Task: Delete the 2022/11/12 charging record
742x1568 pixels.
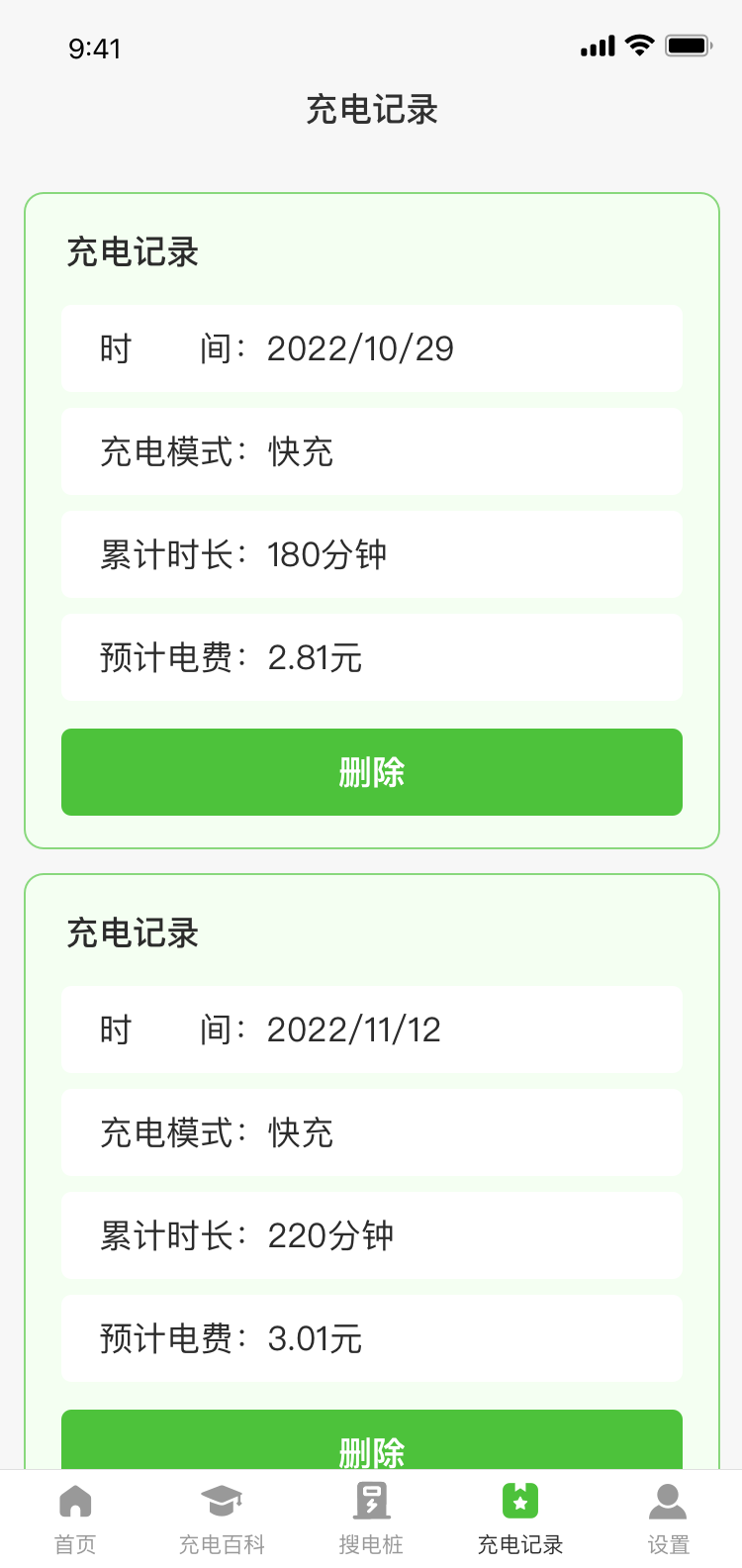Action: point(371,1445)
